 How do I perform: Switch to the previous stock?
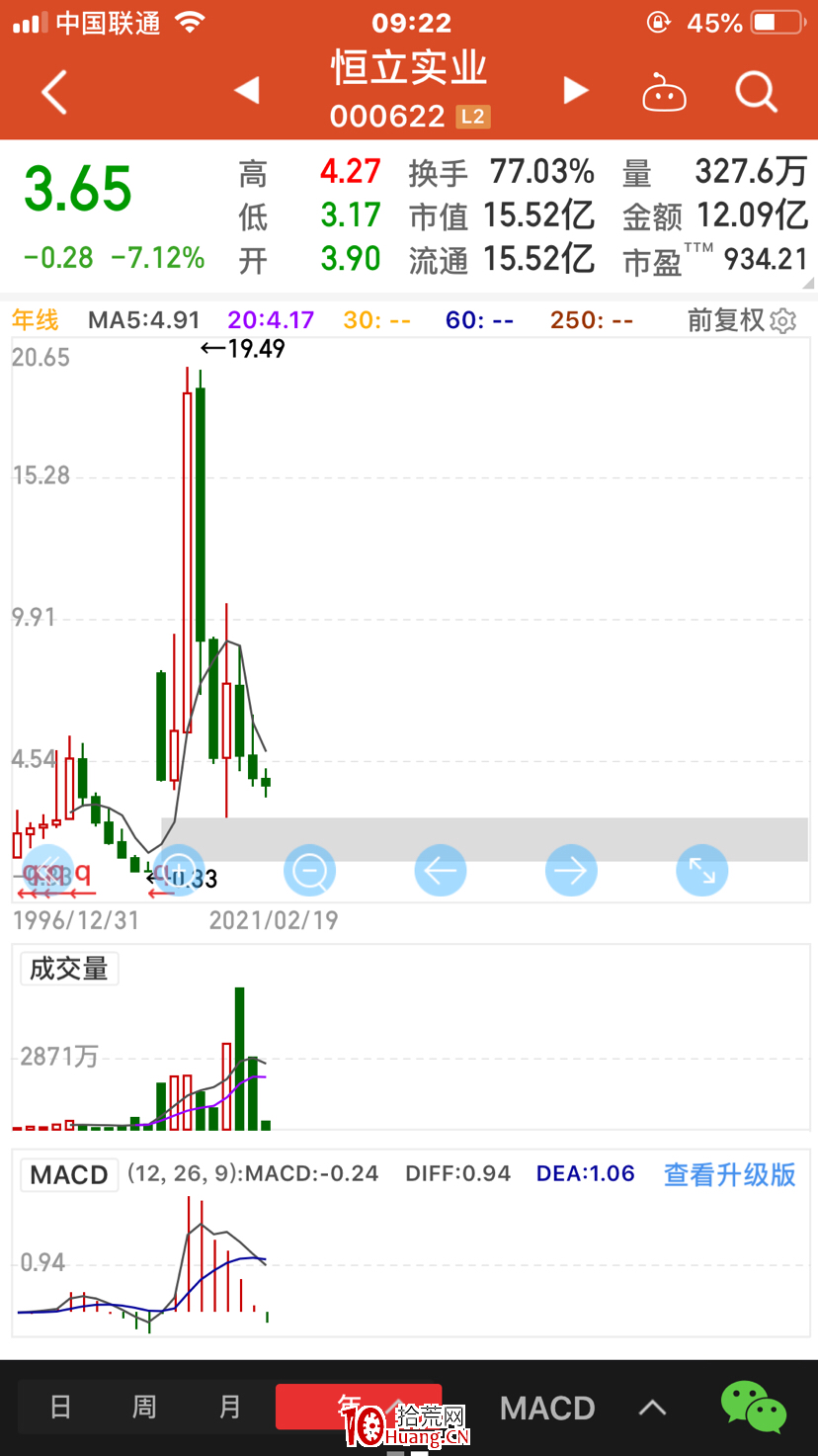pos(246,91)
